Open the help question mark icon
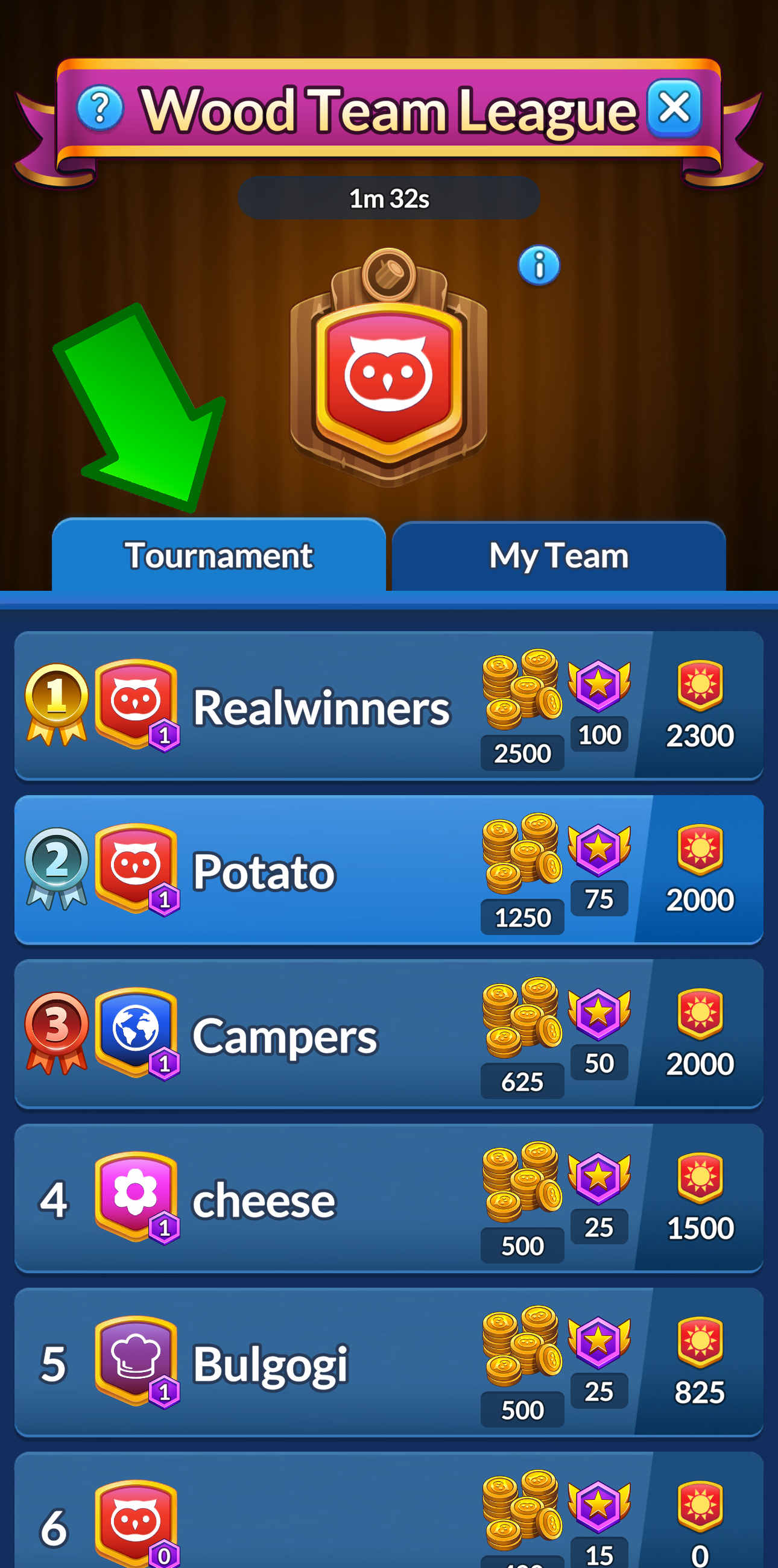Screen dimensions: 778x1568 101,109
